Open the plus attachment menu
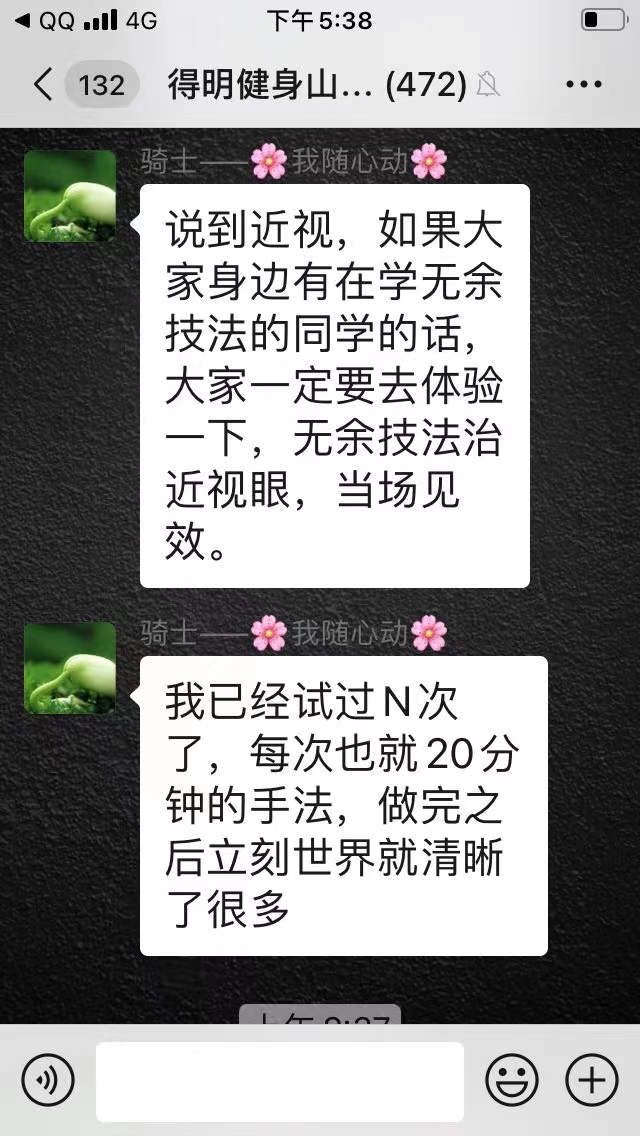640x1136 pixels. pyautogui.click(x=592, y=1080)
